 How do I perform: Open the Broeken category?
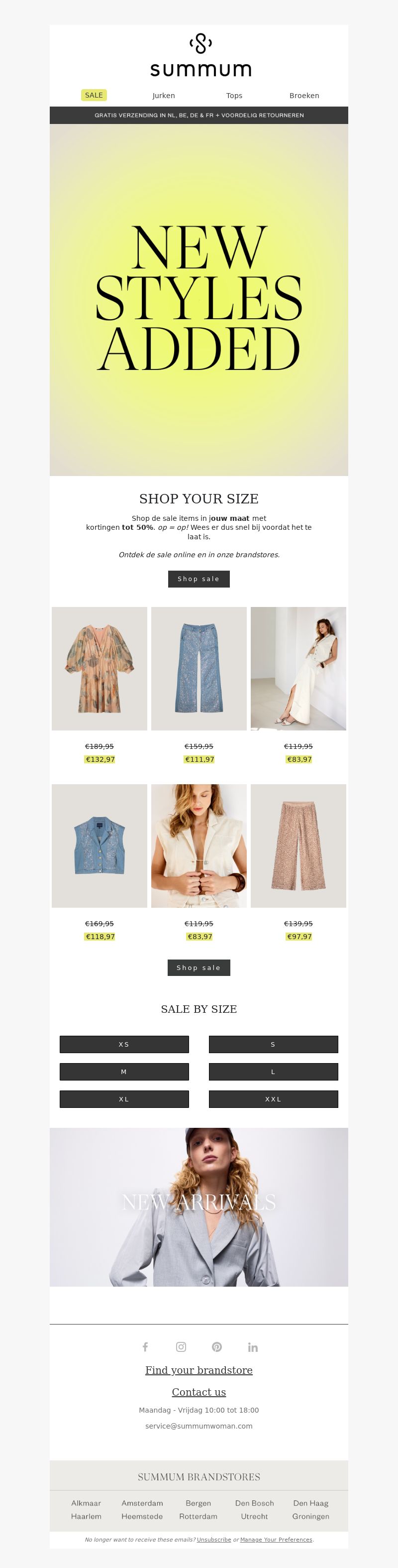(303, 96)
